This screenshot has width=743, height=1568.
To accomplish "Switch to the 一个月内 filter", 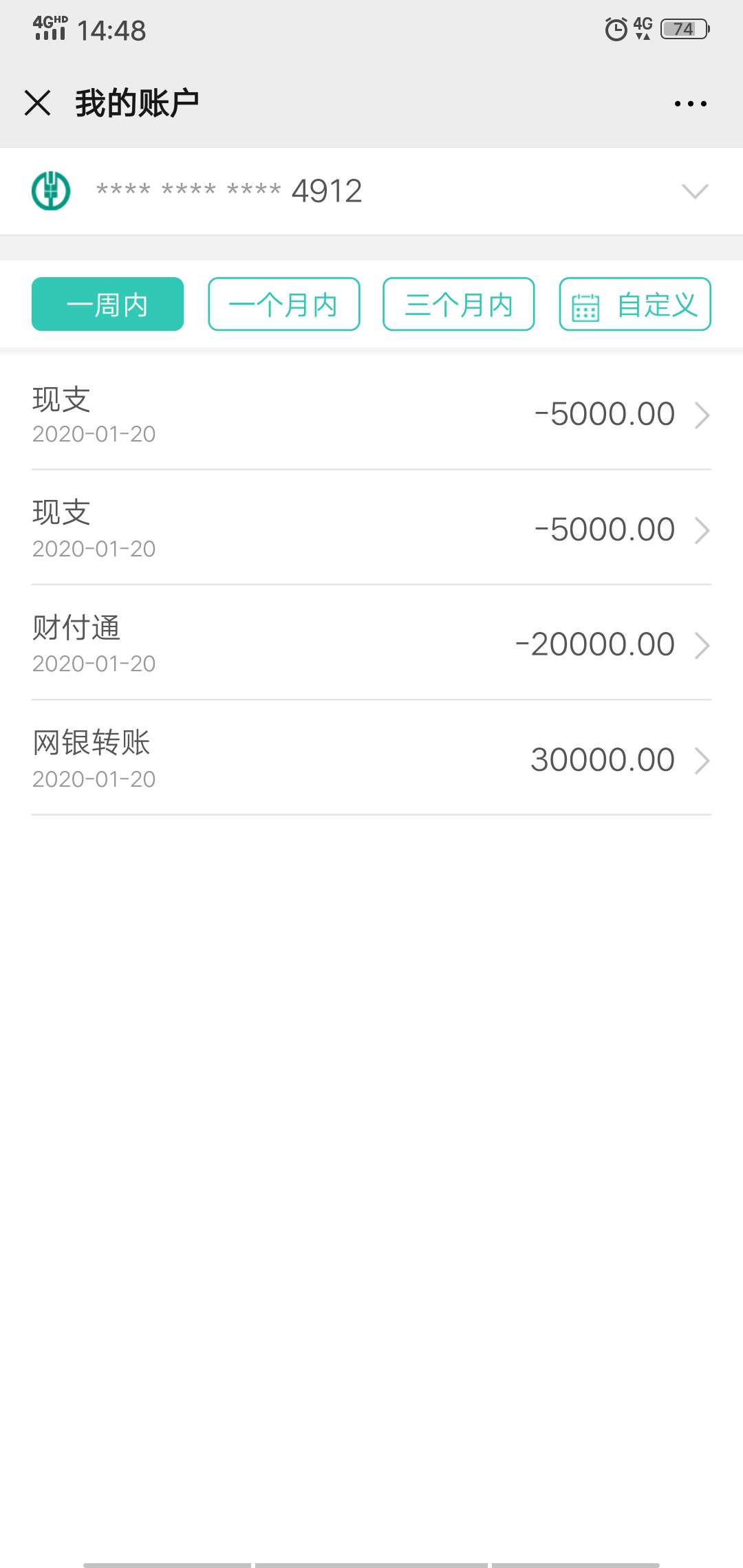I will pos(284,304).
